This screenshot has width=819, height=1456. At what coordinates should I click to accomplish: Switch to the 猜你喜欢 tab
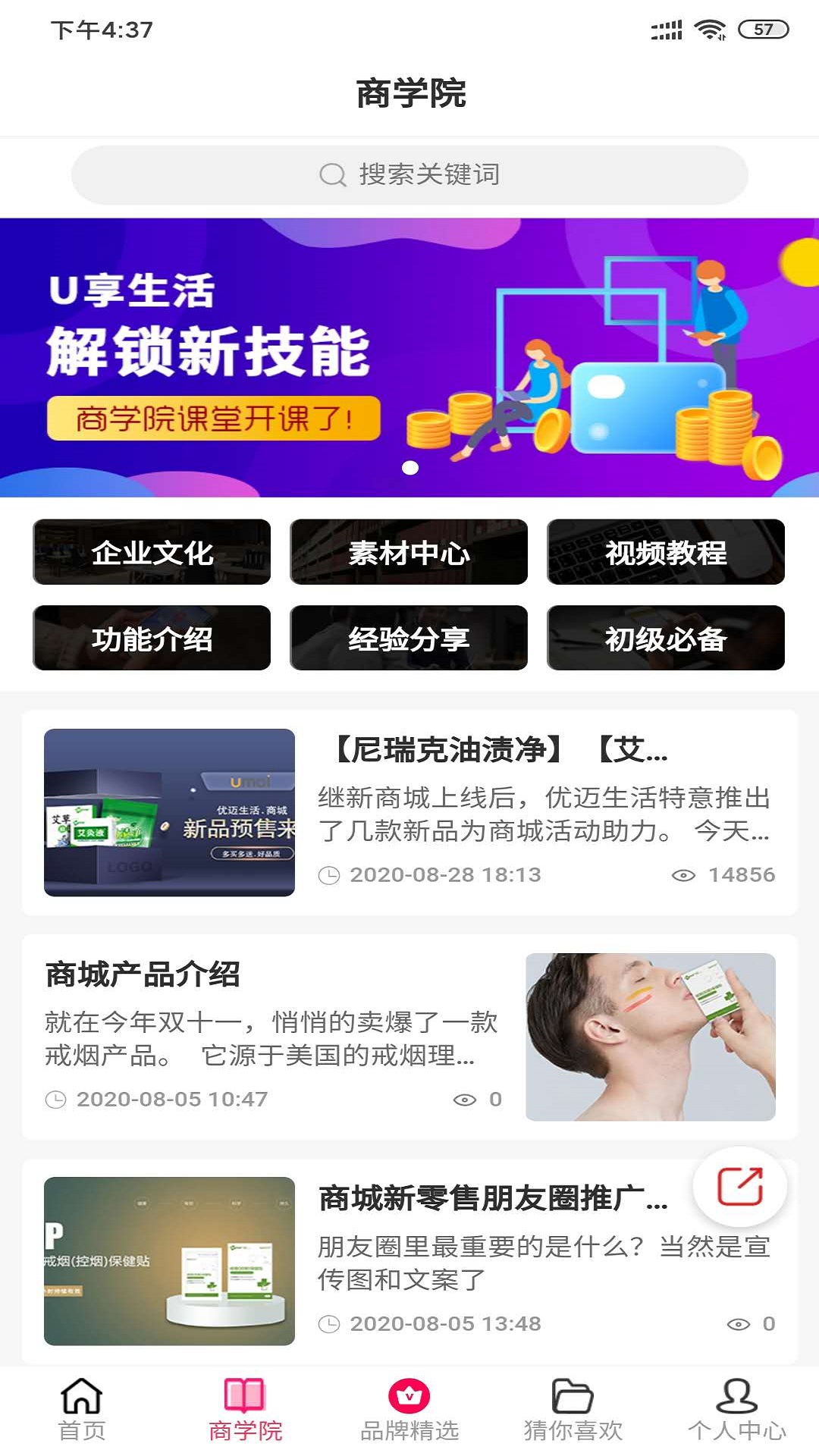[573, 1409]
